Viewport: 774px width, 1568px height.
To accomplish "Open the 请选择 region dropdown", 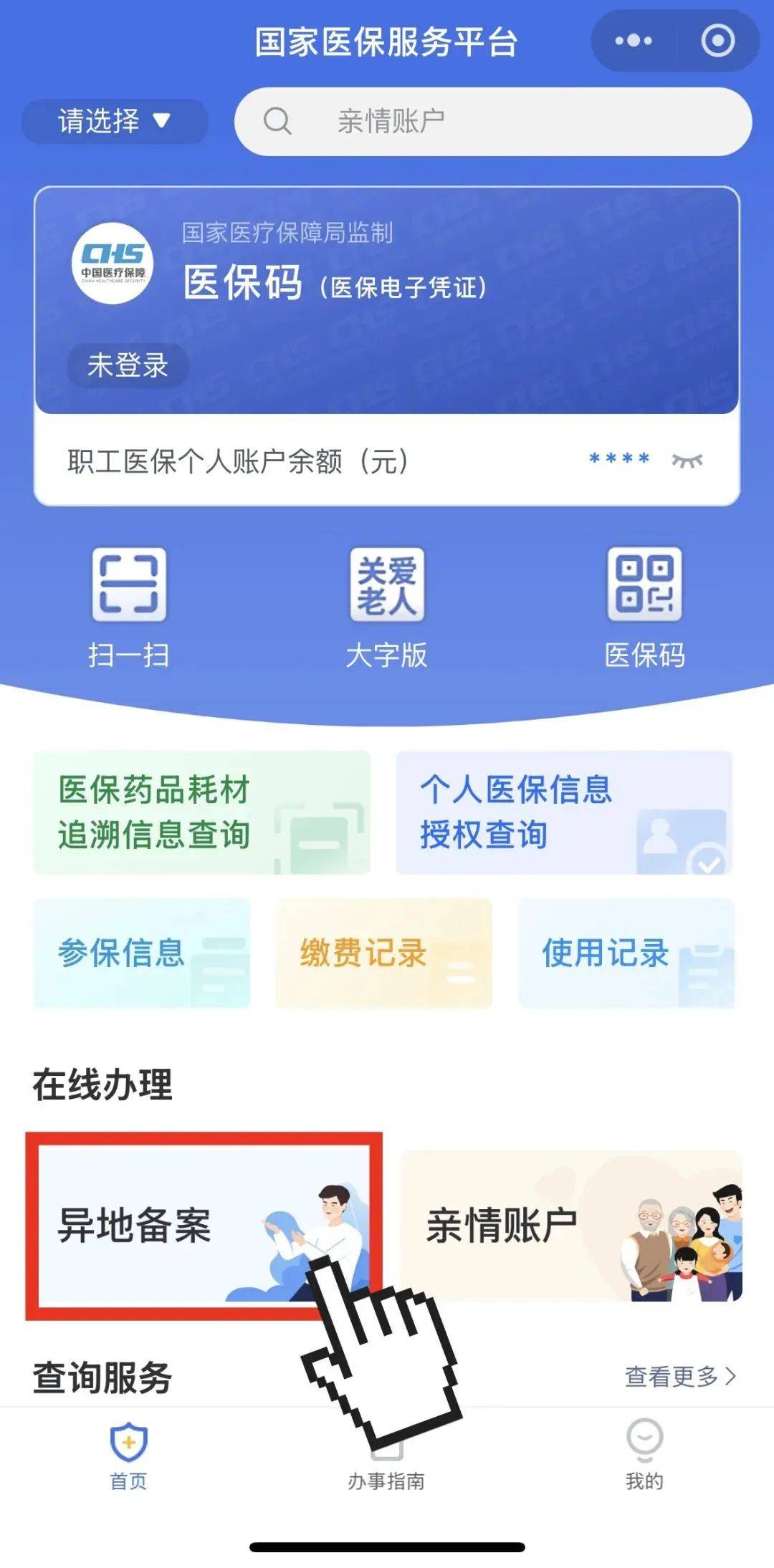I will (x=115, y=121).
